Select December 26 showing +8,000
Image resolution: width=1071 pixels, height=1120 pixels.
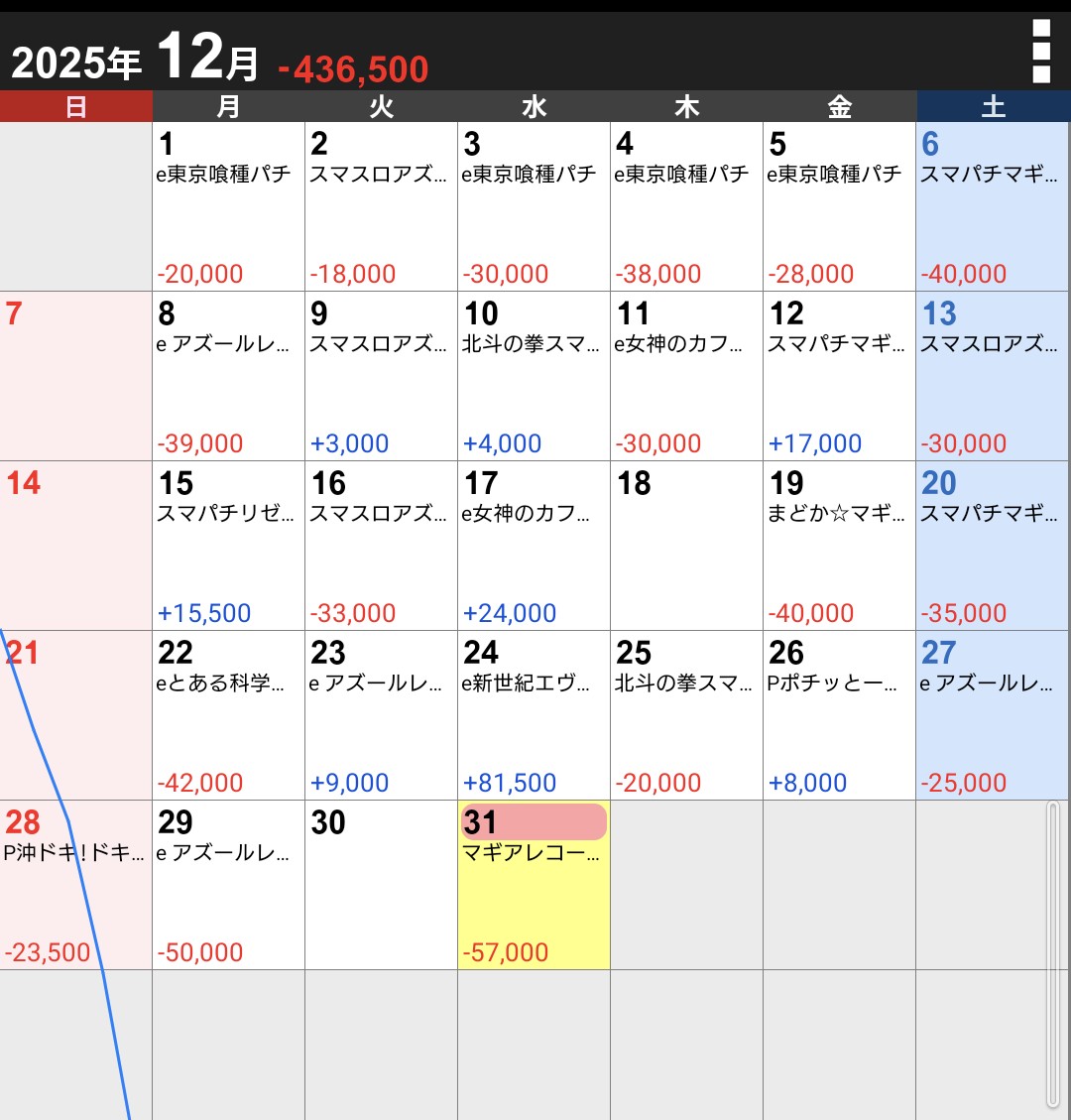[839, 715]
